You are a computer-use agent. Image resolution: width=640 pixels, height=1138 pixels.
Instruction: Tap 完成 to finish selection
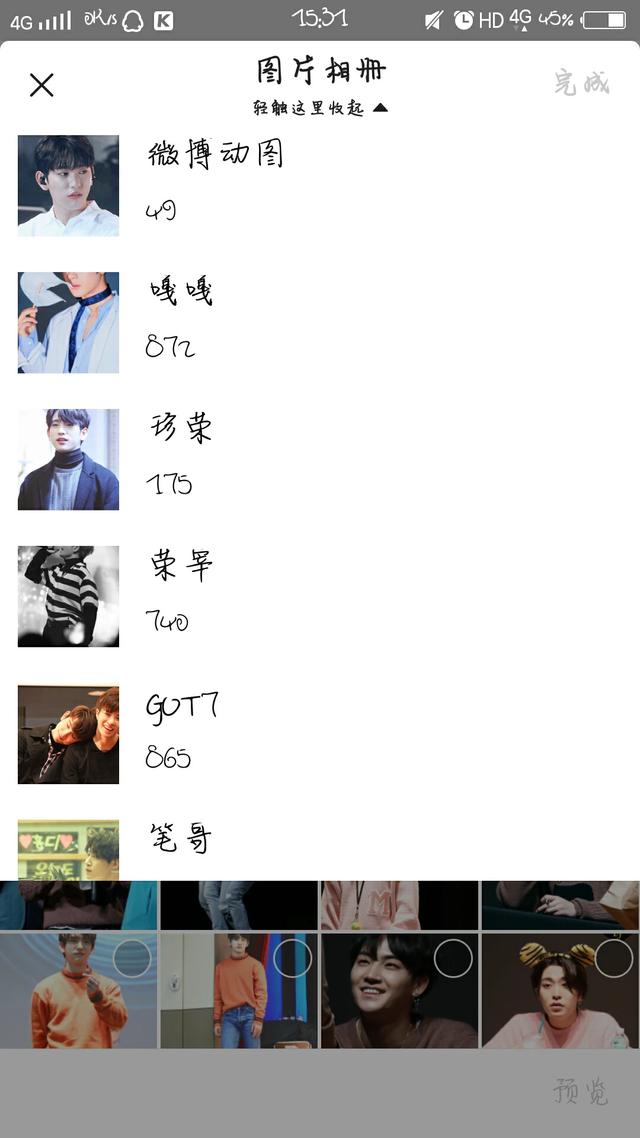point(581,84)
